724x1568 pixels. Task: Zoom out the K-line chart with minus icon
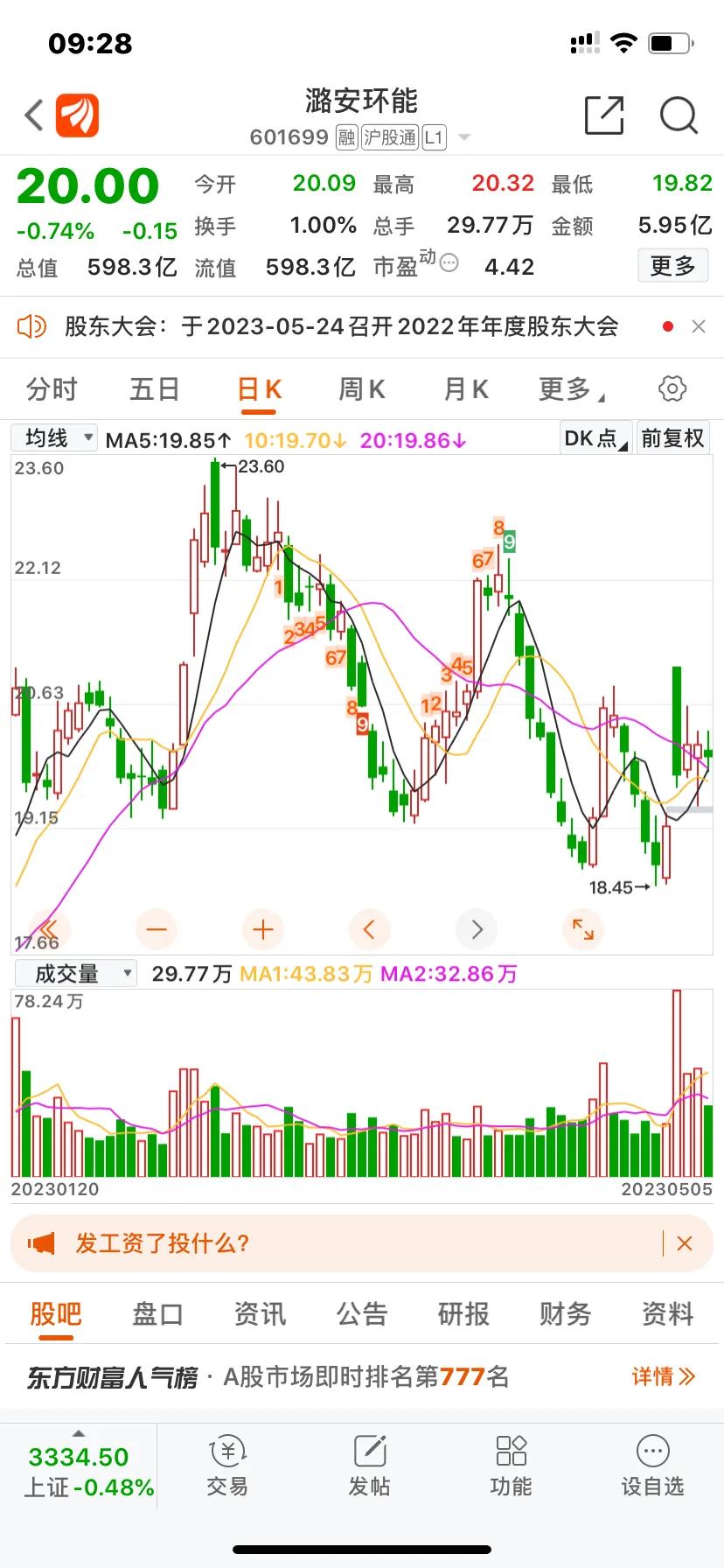tap(156, 929)
